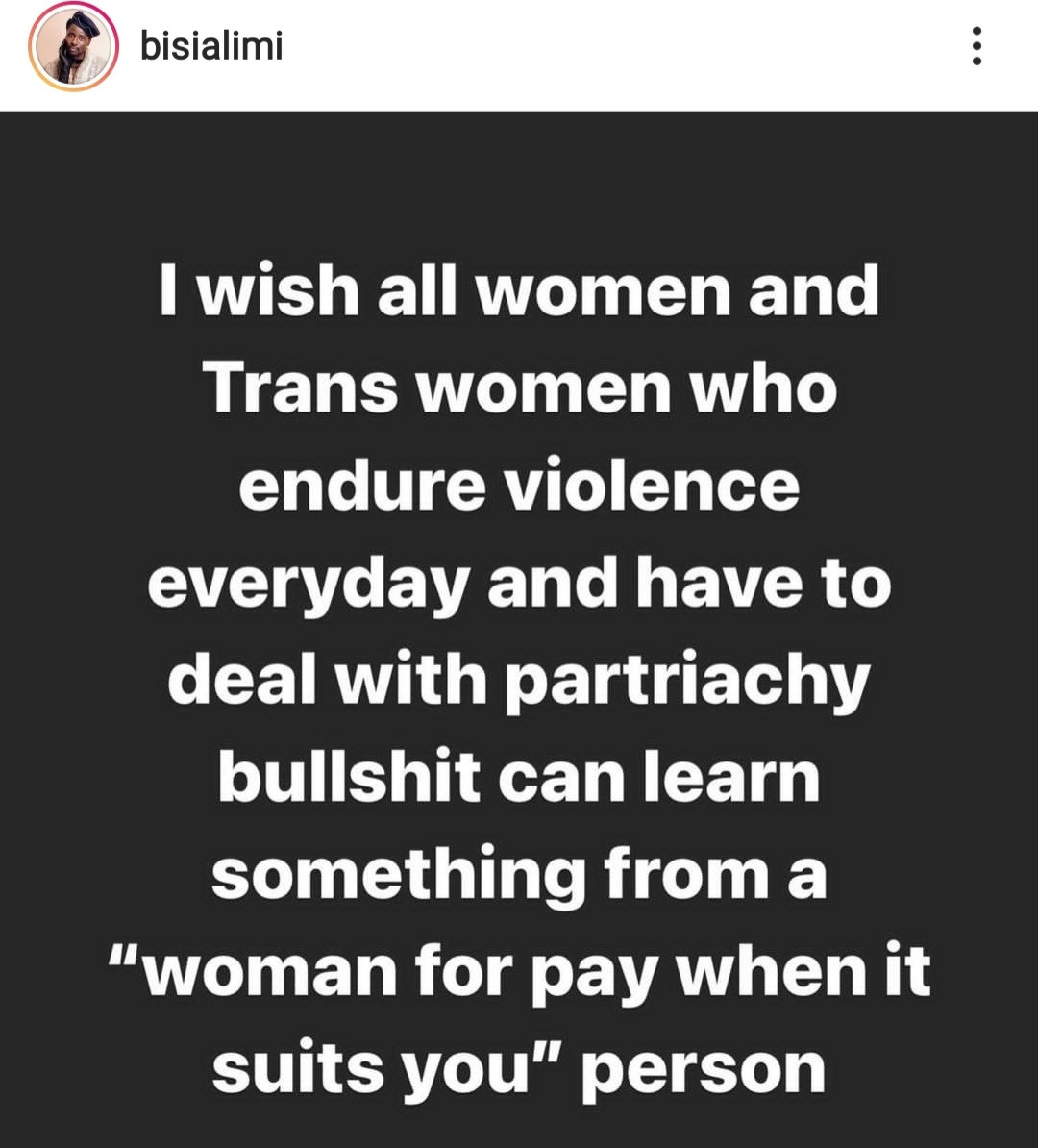Open the post's three-dot options menu
The height and width of the screenshot is (1148, 1038).
click(x=976, y=46)
